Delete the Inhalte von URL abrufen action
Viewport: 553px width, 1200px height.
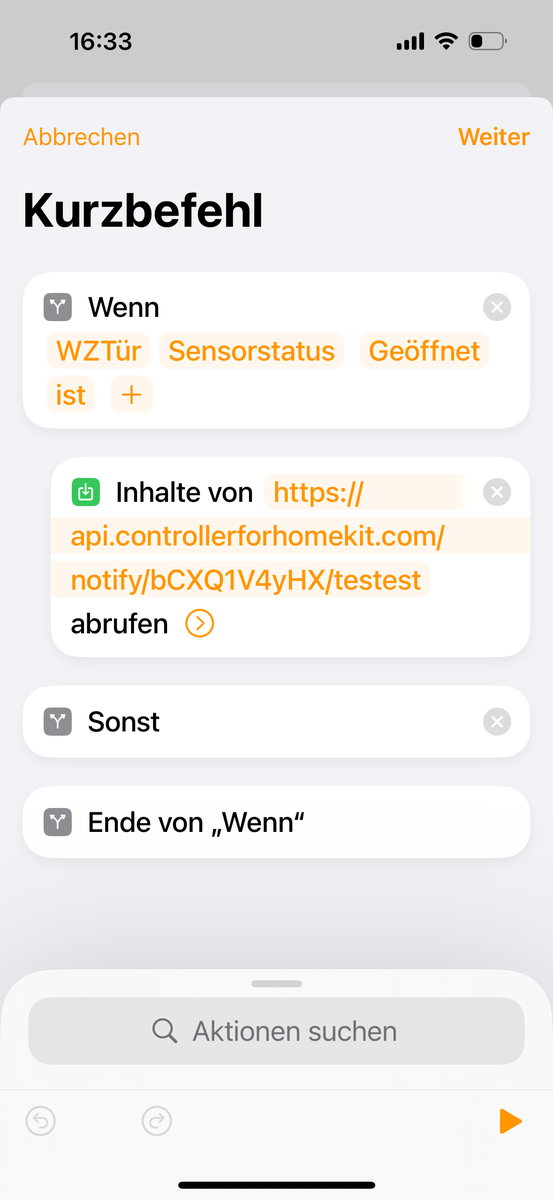pyautogui.click(x=497, y=492)
